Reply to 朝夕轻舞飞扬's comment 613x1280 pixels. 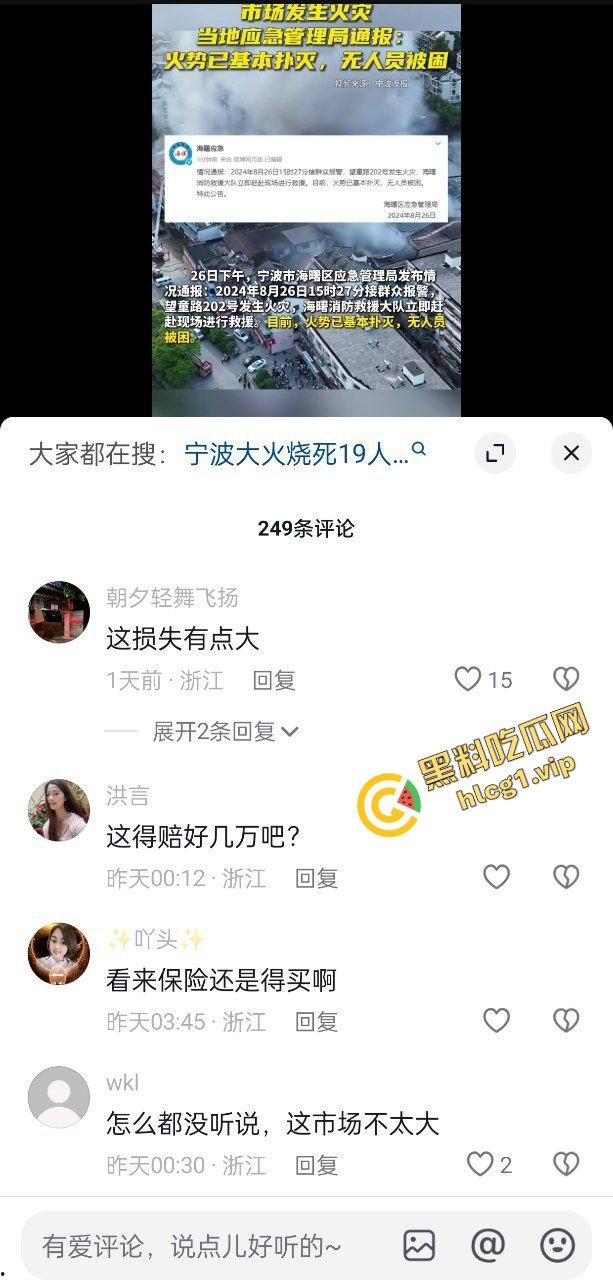click(x=273, y=681)
